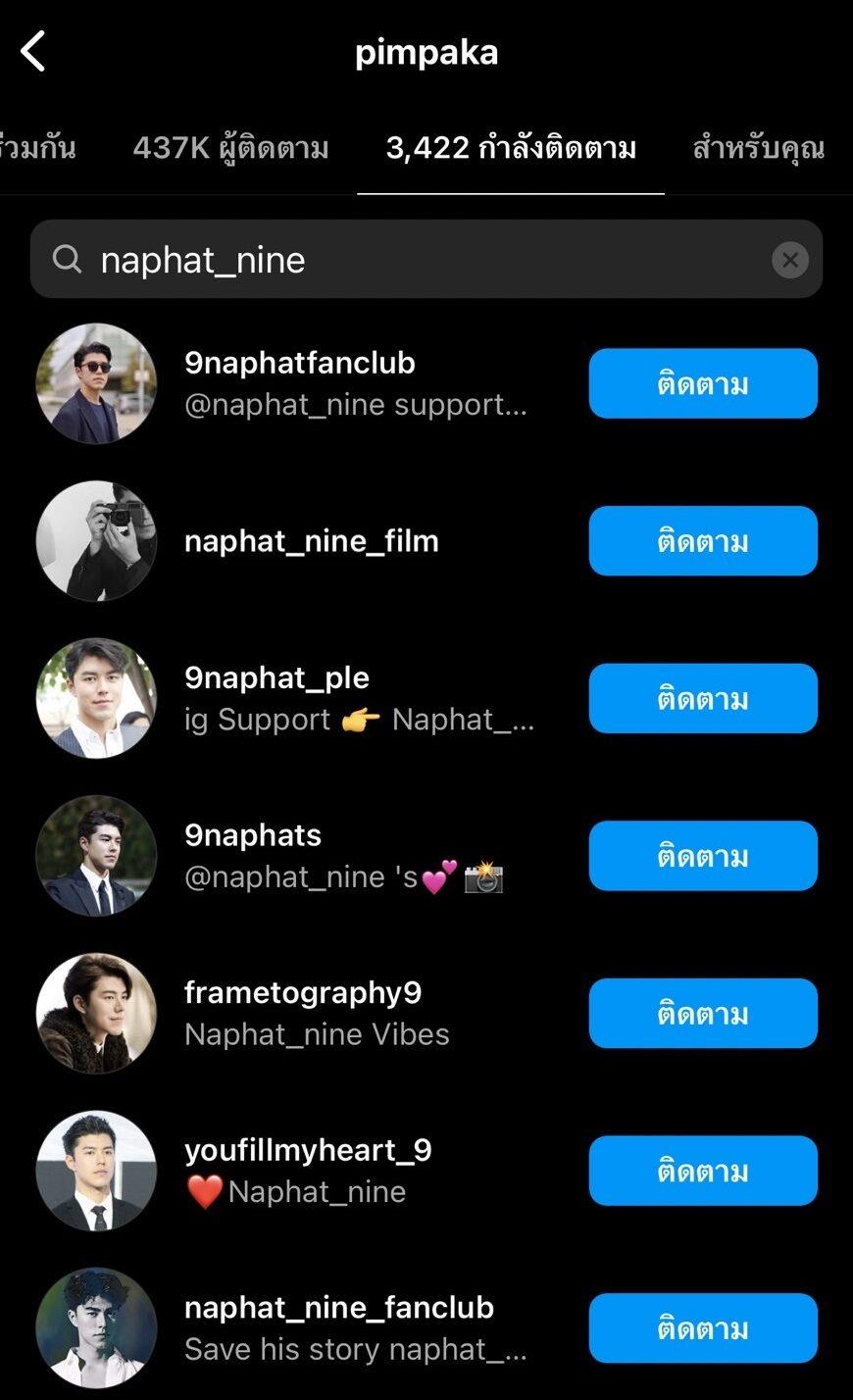Clear the naphat_nine search text
The image size is (853, 1400).
(789, 260)
